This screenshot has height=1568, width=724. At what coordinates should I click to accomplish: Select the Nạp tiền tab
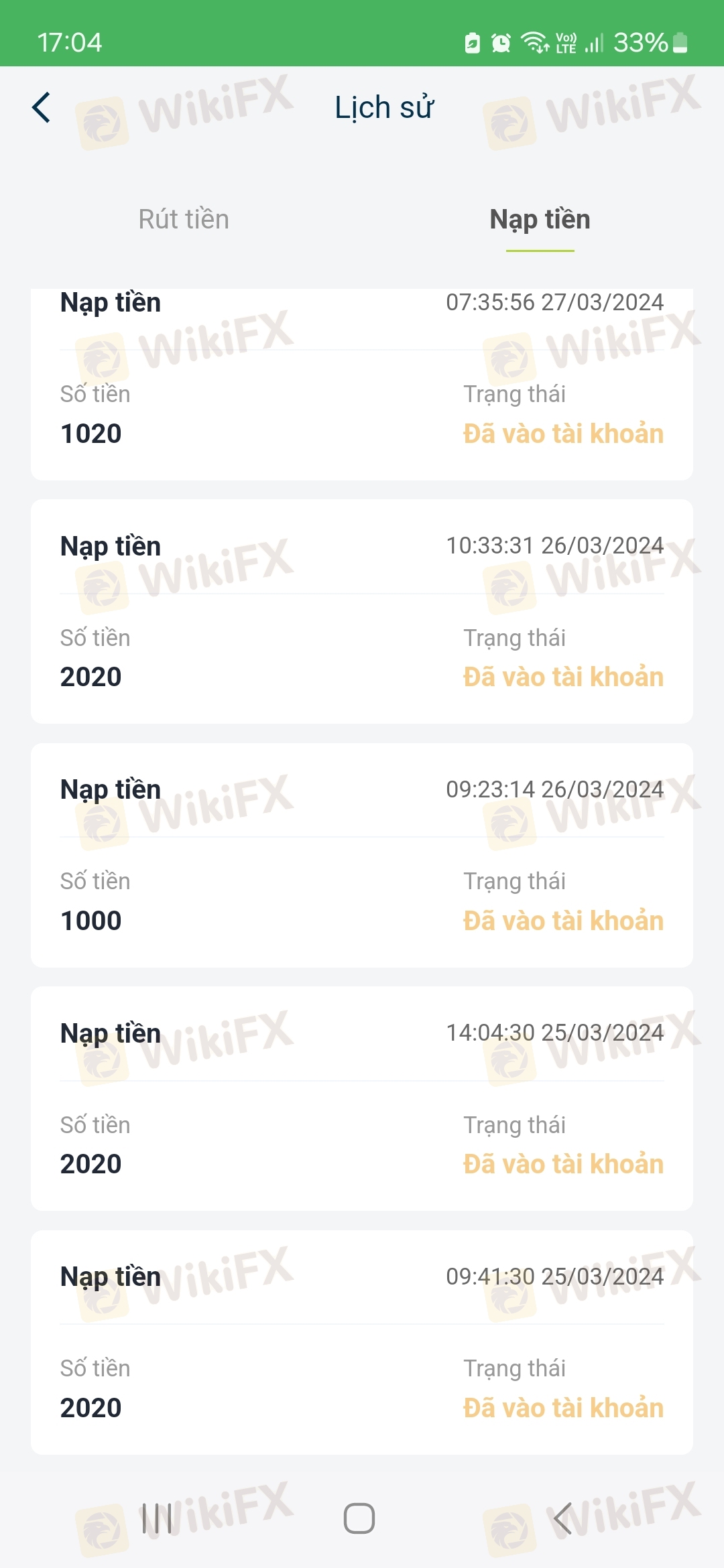point(540,220)
